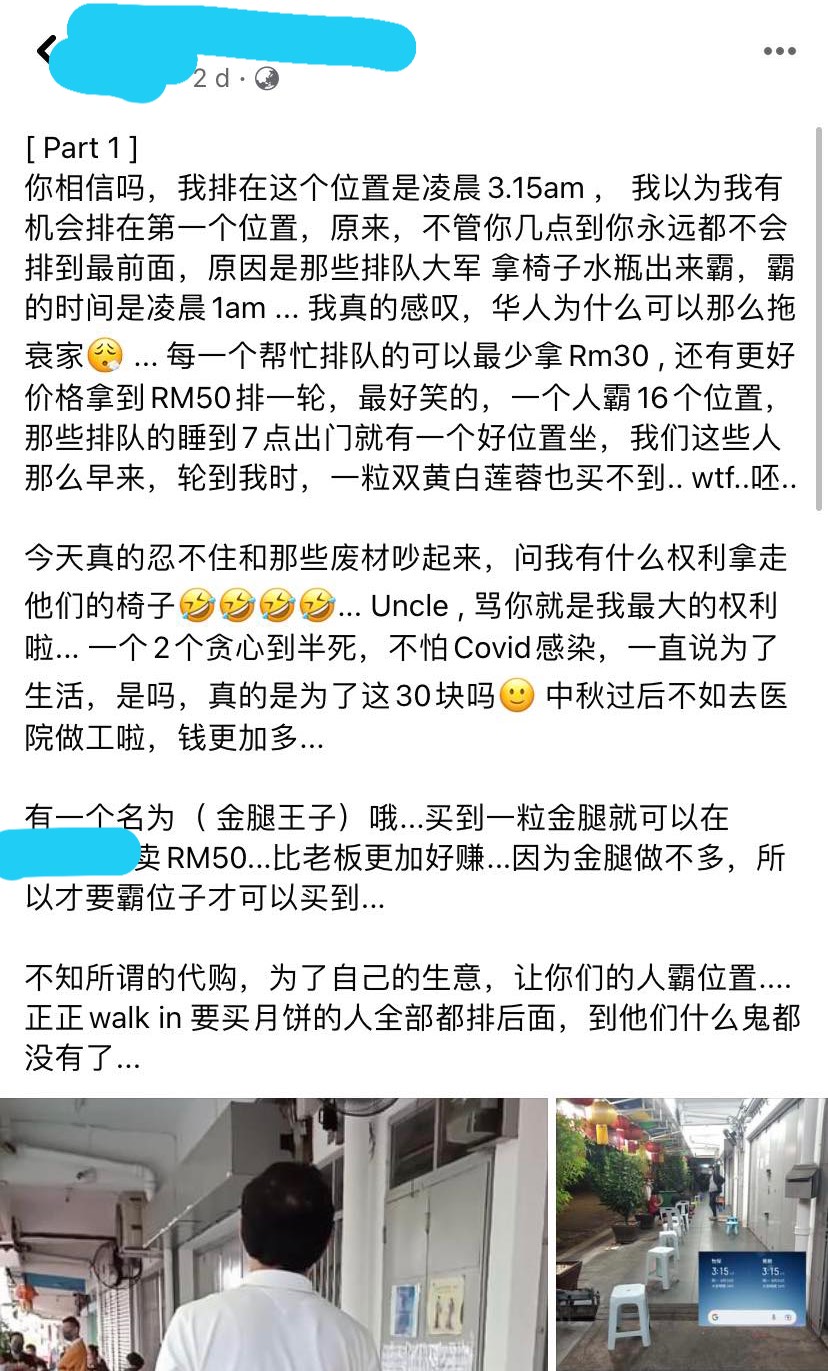The width and height of the screenshot is (828, 1371).
Task: Open the three-dot post options menu
Action: click(780, 51)
